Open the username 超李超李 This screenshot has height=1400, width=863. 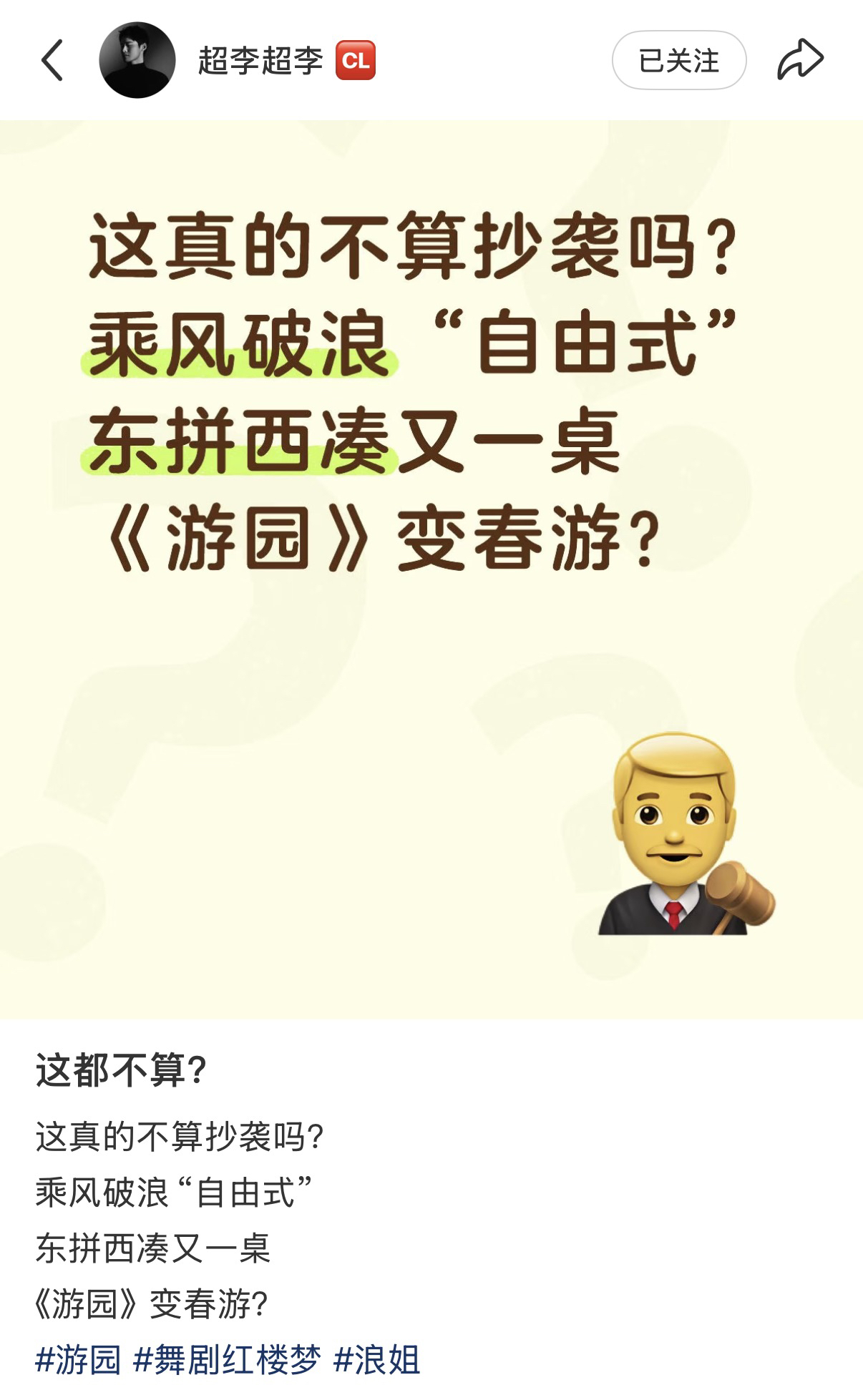coord(260,60)
